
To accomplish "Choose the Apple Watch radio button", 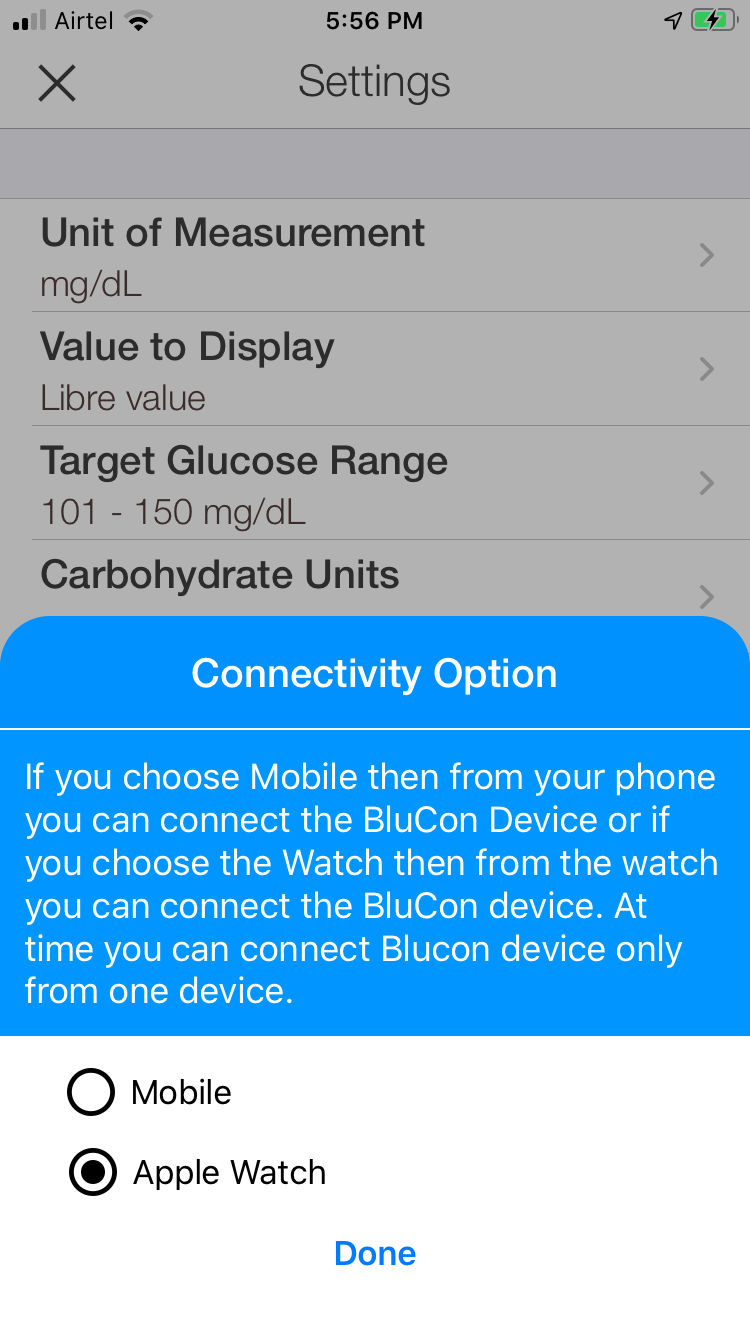I will 93,1172.
